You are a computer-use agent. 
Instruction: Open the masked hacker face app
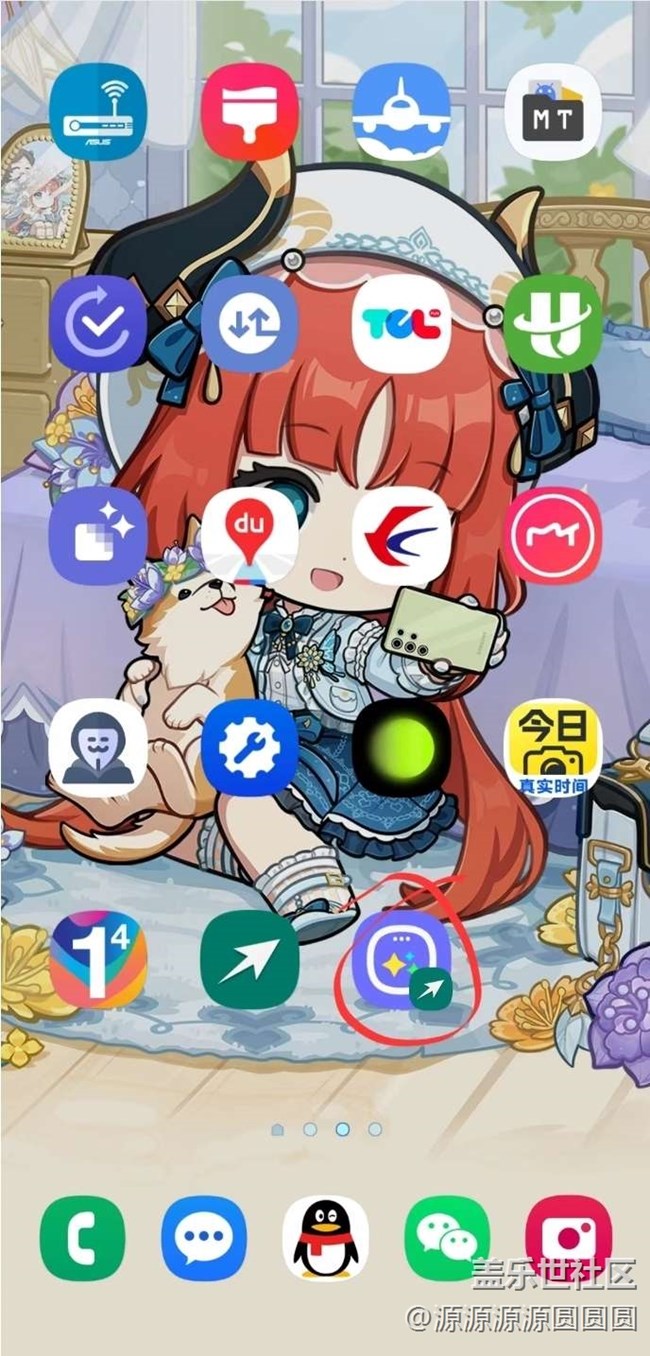pos(98,747)
